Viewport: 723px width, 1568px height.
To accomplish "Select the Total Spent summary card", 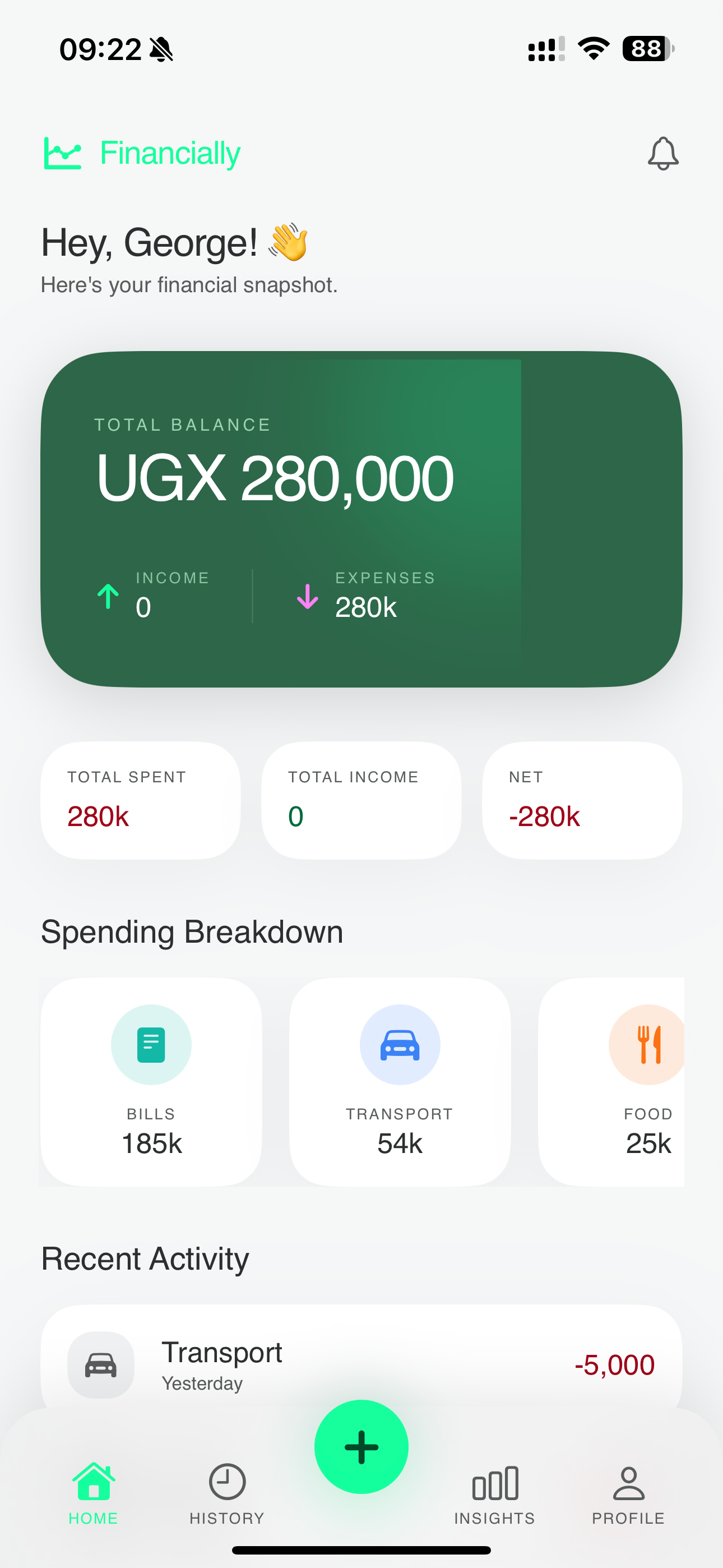I will click(x=140, y=800).
